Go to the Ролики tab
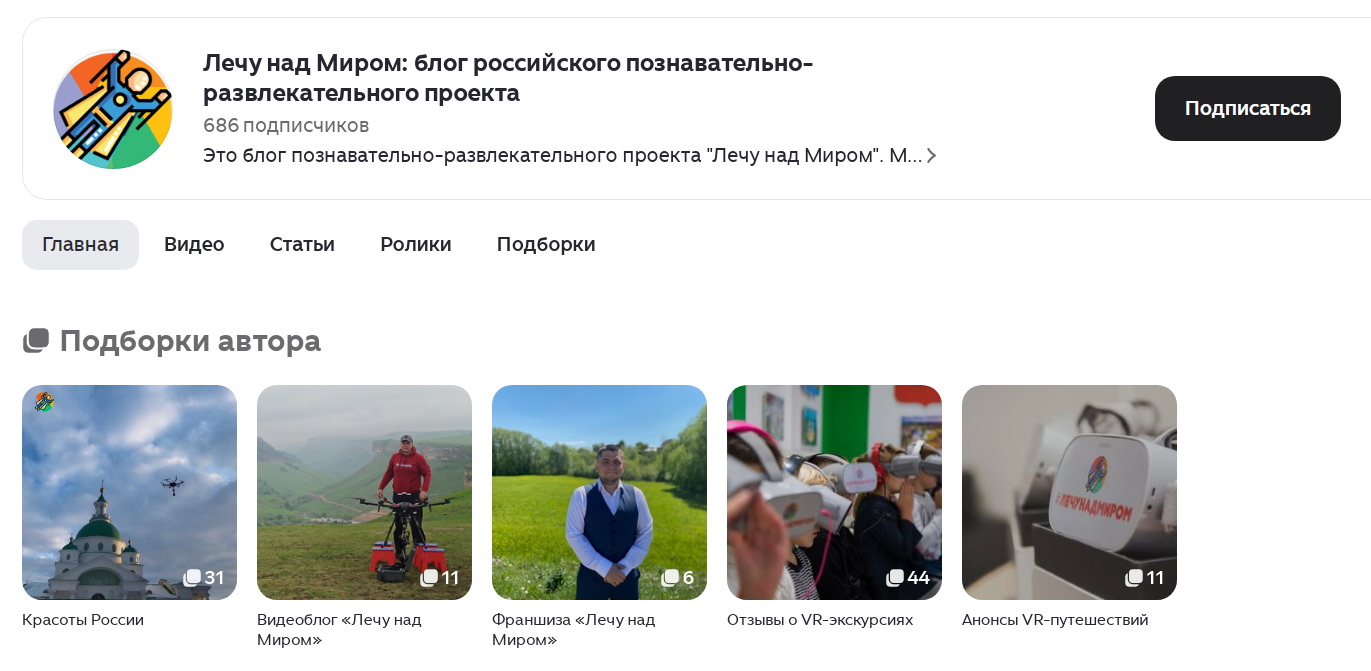The image size is (1371, 671). (416, 245)
